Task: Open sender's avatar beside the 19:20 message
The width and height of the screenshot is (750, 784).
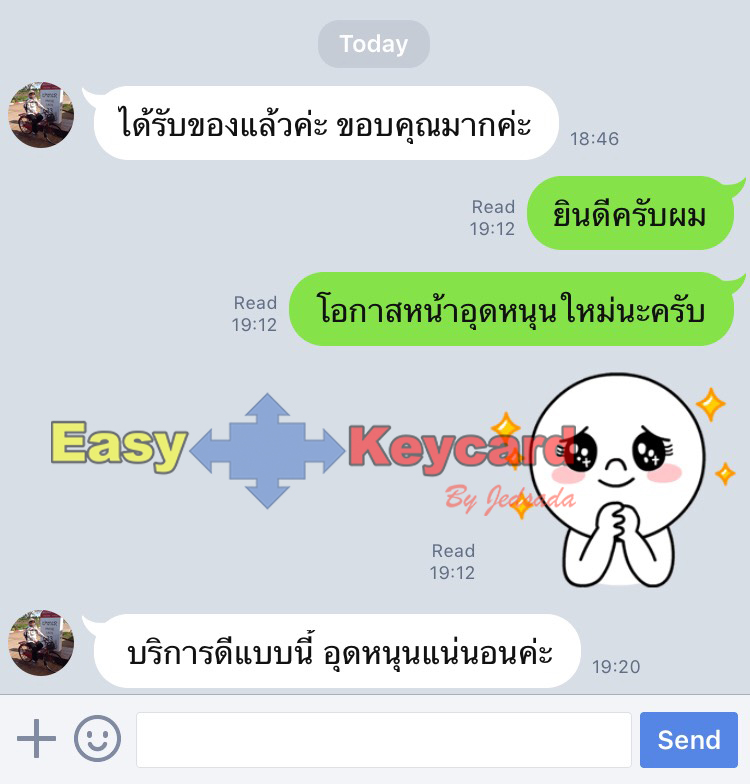Action: pos(41,643)
